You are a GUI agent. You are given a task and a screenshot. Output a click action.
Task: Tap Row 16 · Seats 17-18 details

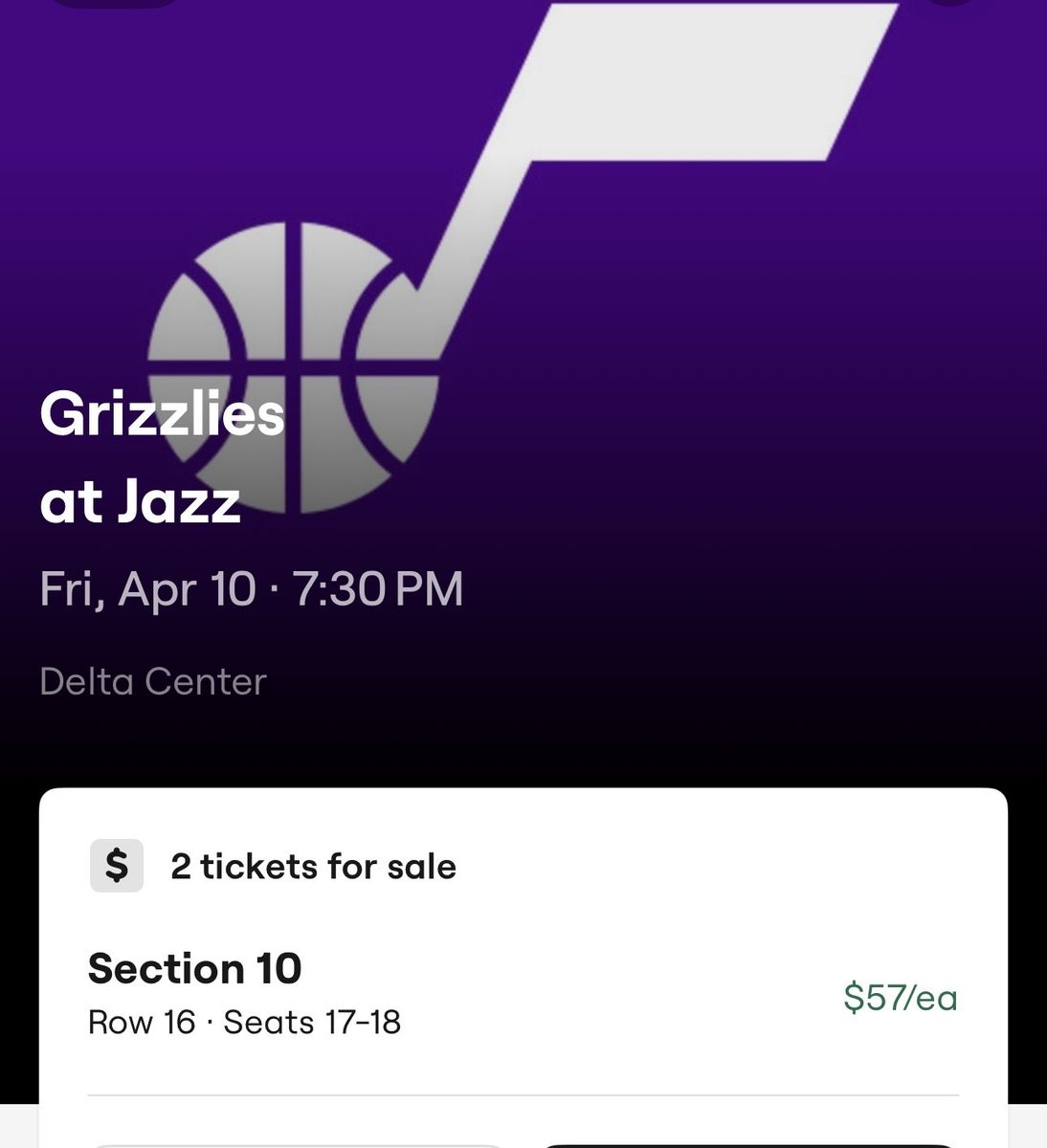[246, 1022]
